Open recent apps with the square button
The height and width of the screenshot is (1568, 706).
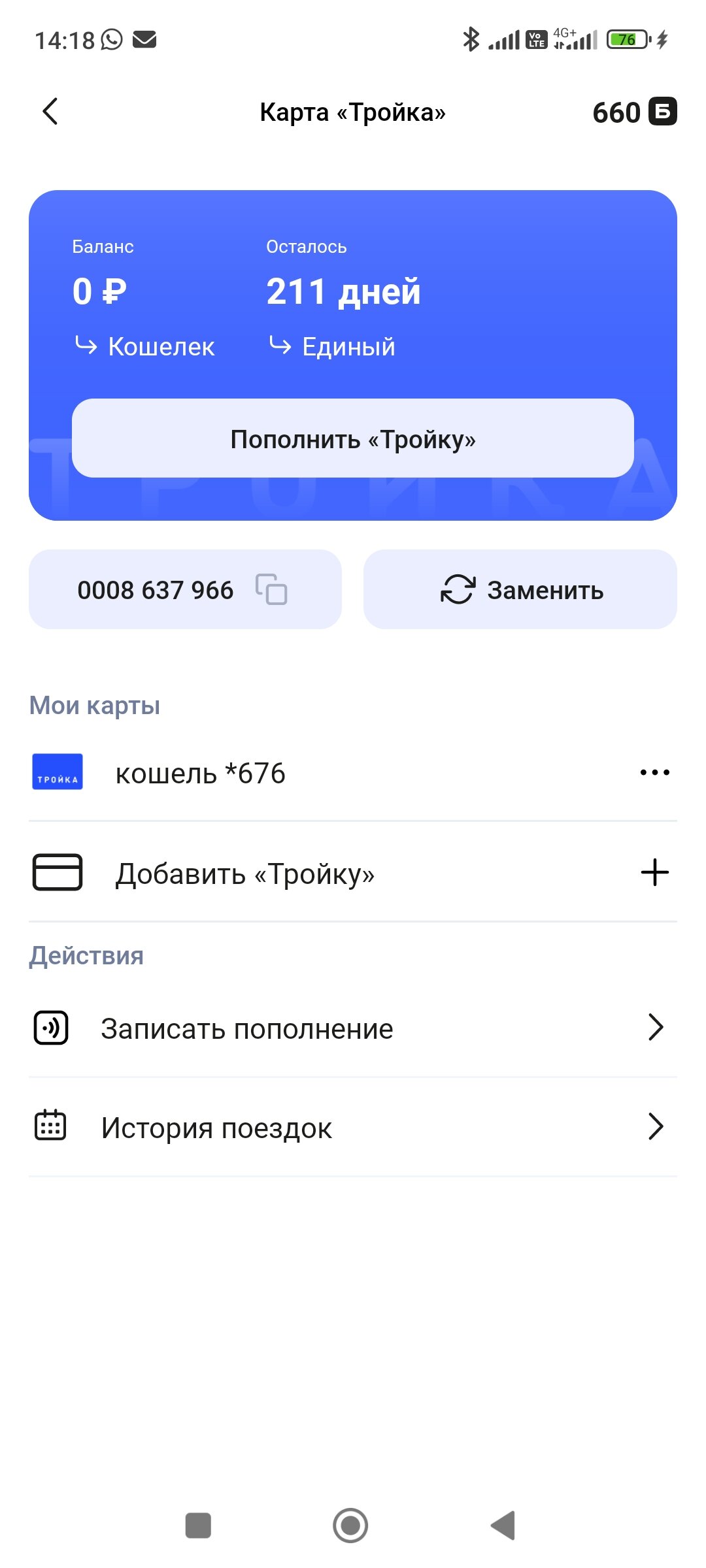point(198,1526)
